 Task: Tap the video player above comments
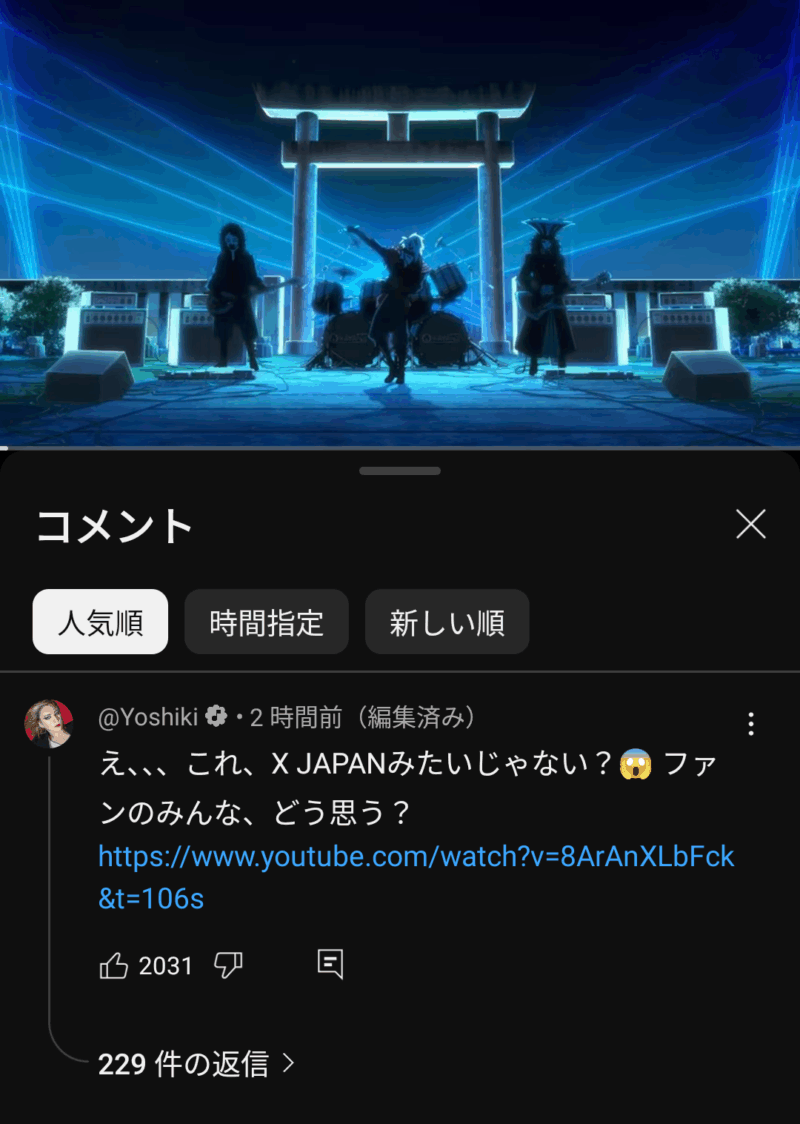400,224
